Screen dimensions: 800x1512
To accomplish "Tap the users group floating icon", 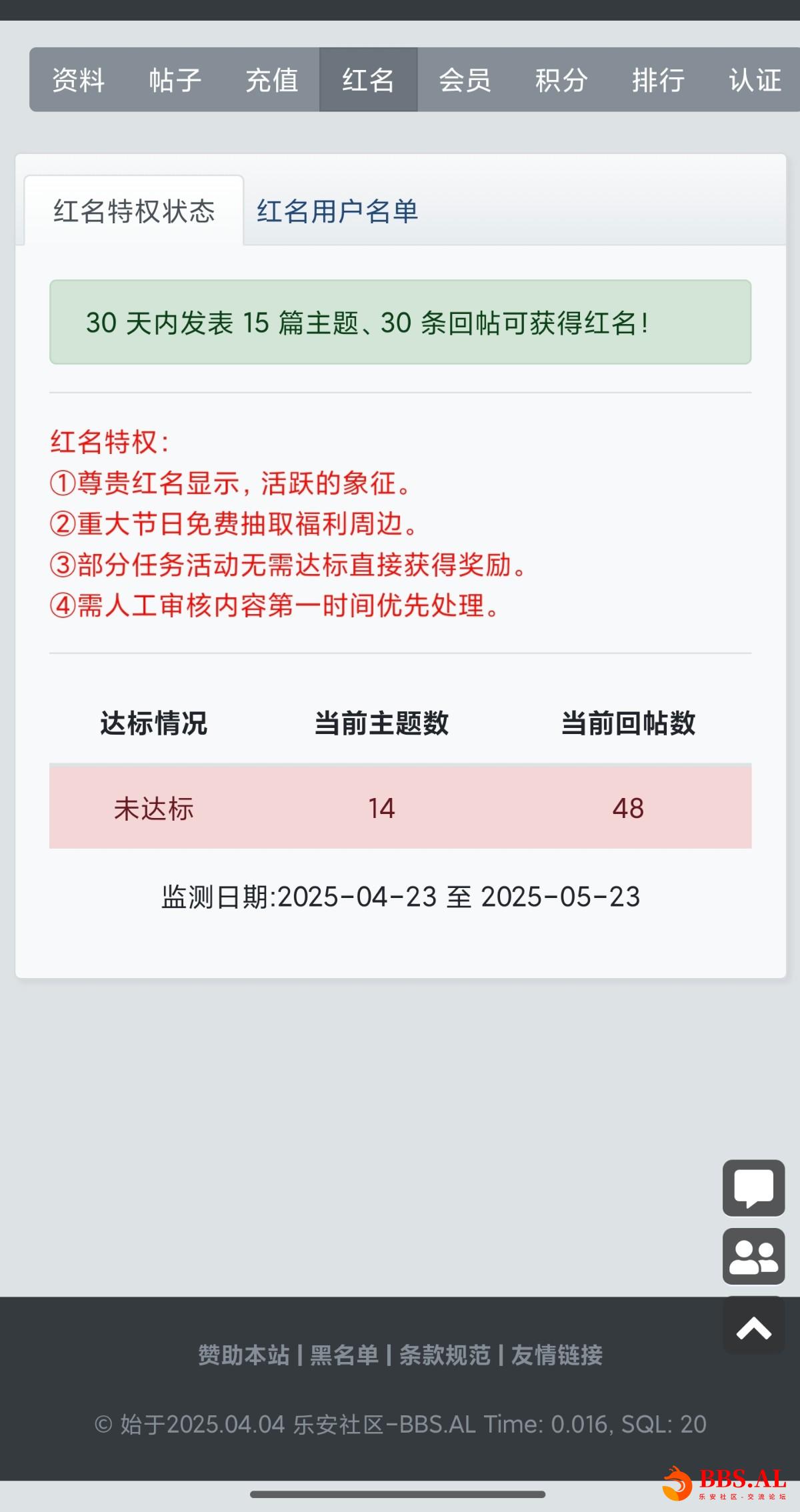I will click(753, 1256).
